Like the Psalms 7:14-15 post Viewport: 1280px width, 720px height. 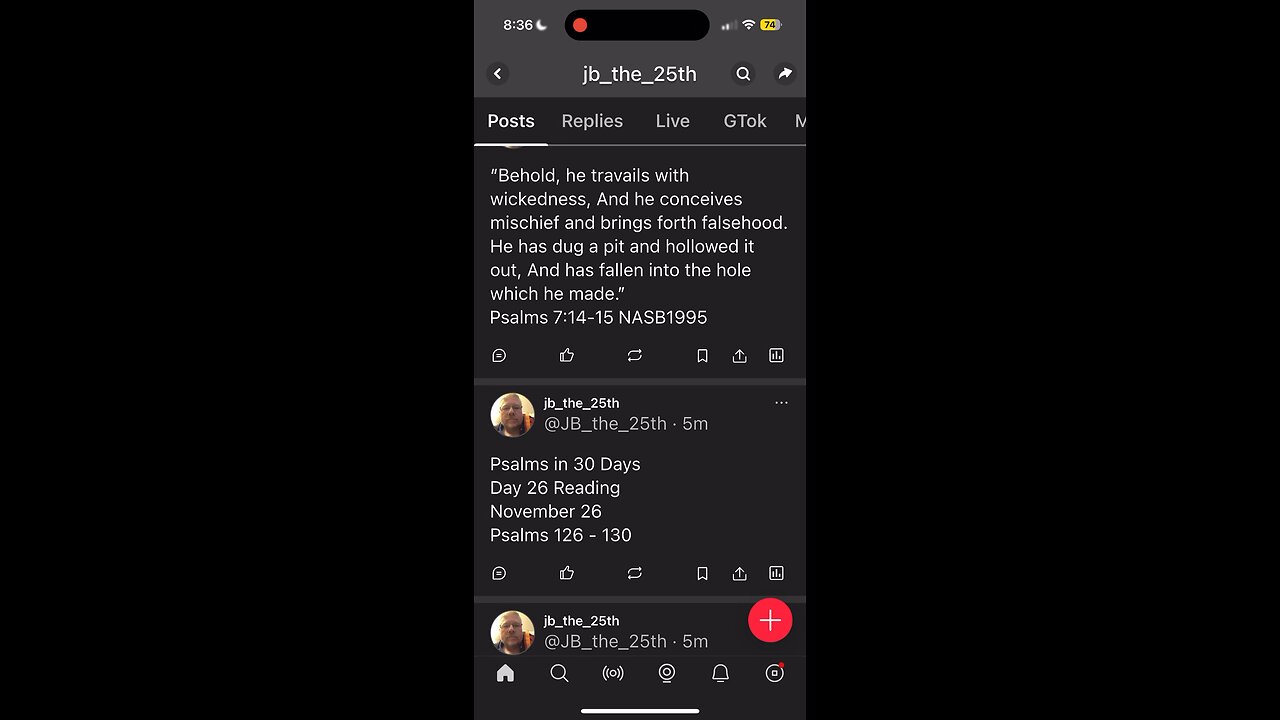point(567,355)
